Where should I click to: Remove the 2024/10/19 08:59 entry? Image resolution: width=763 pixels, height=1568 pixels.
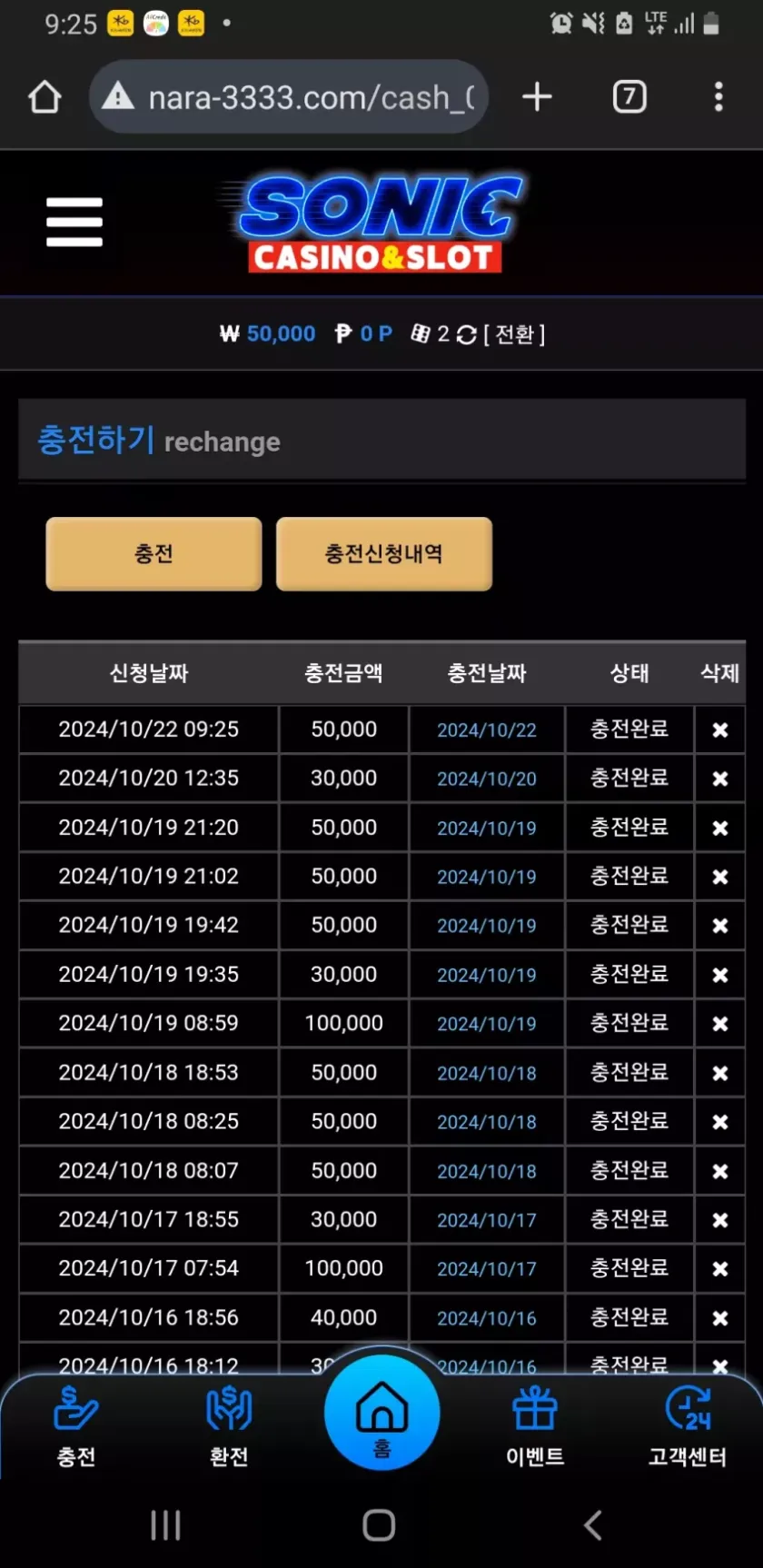coord(720,1024)
